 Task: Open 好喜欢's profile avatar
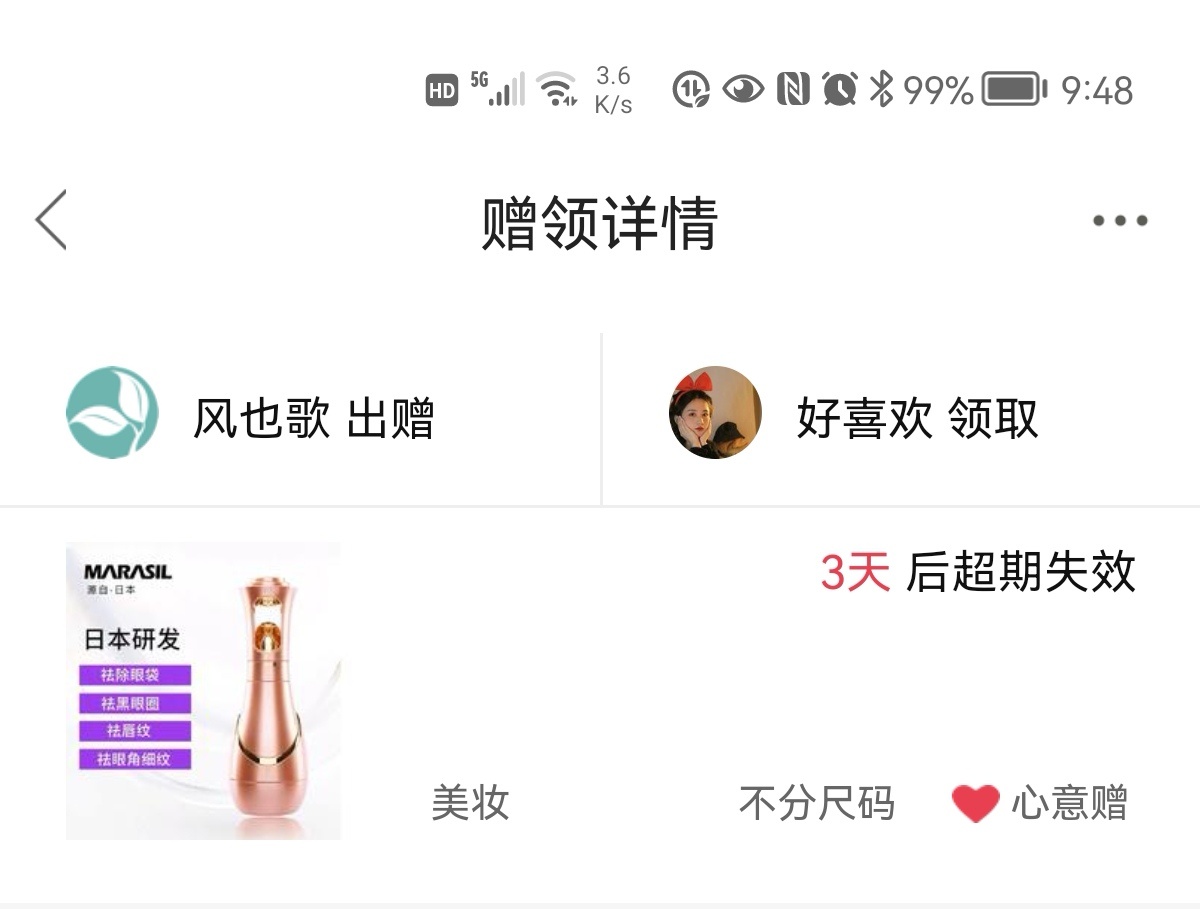715,413
